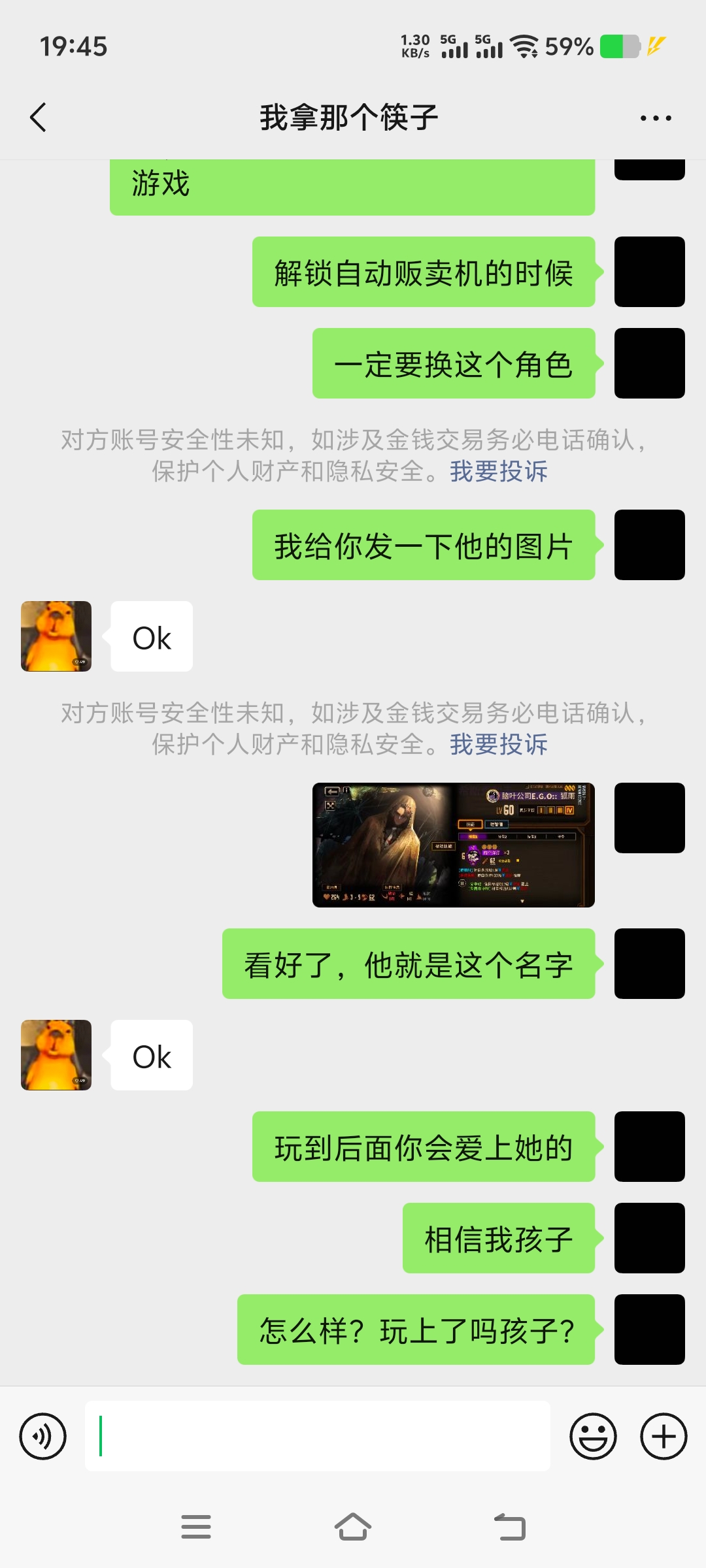This screenshot has height=1568, width=706.
Task: Go back to the chat list
Action: point(39,118)
